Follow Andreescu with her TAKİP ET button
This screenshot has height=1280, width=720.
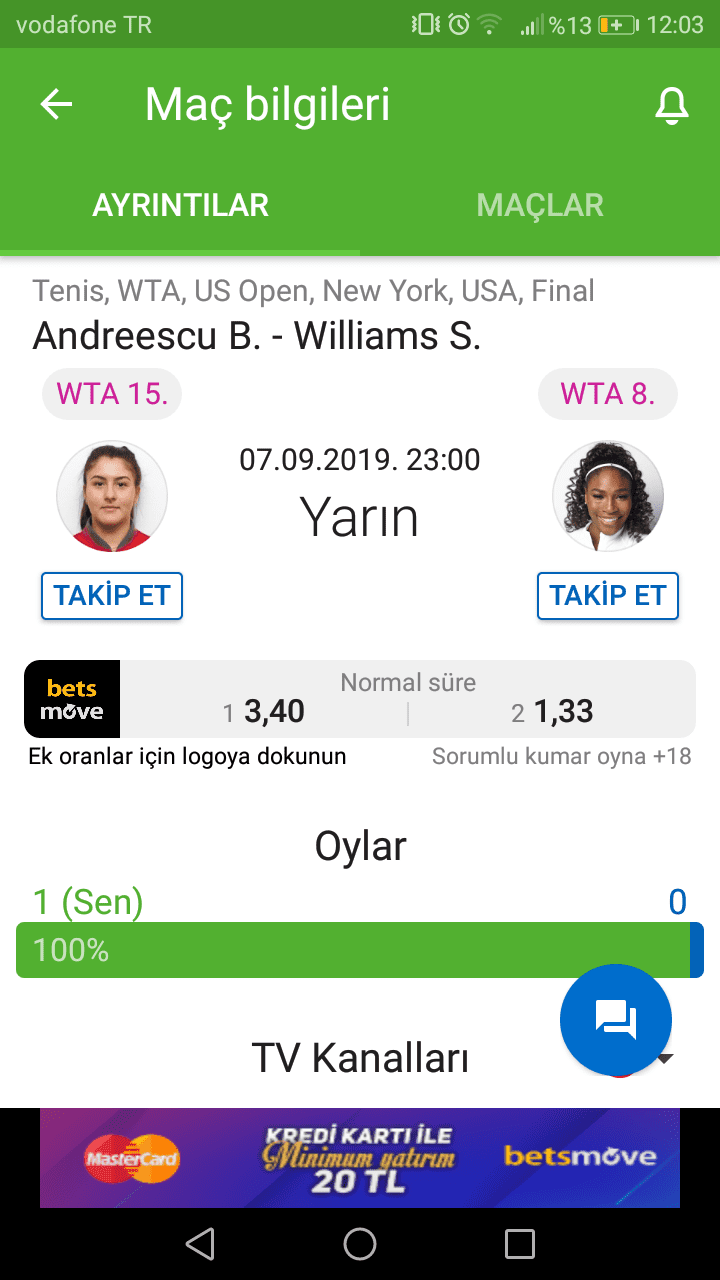(112, 596)
